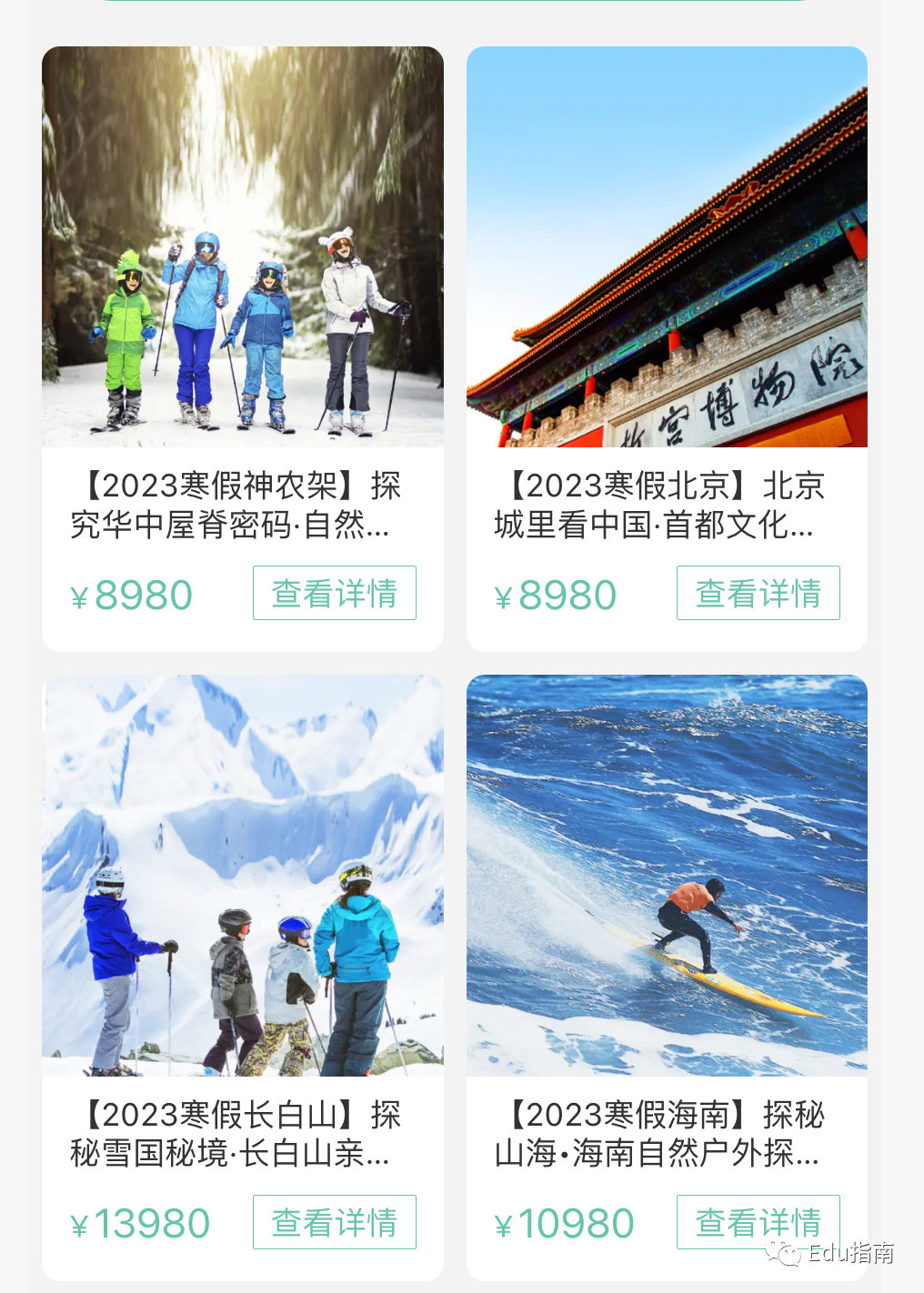View details for the 长白山 winter trip

pos(334,1222)
